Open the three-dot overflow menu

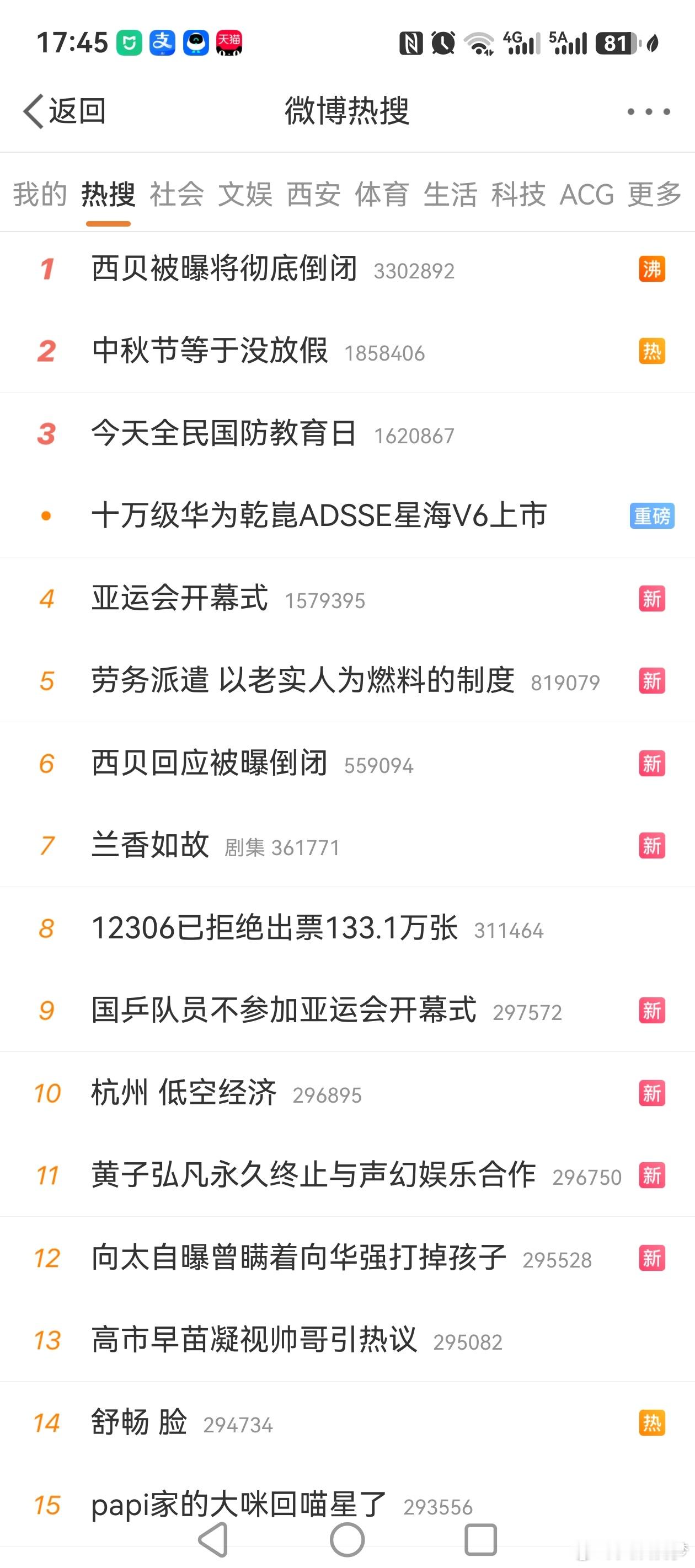649,111
